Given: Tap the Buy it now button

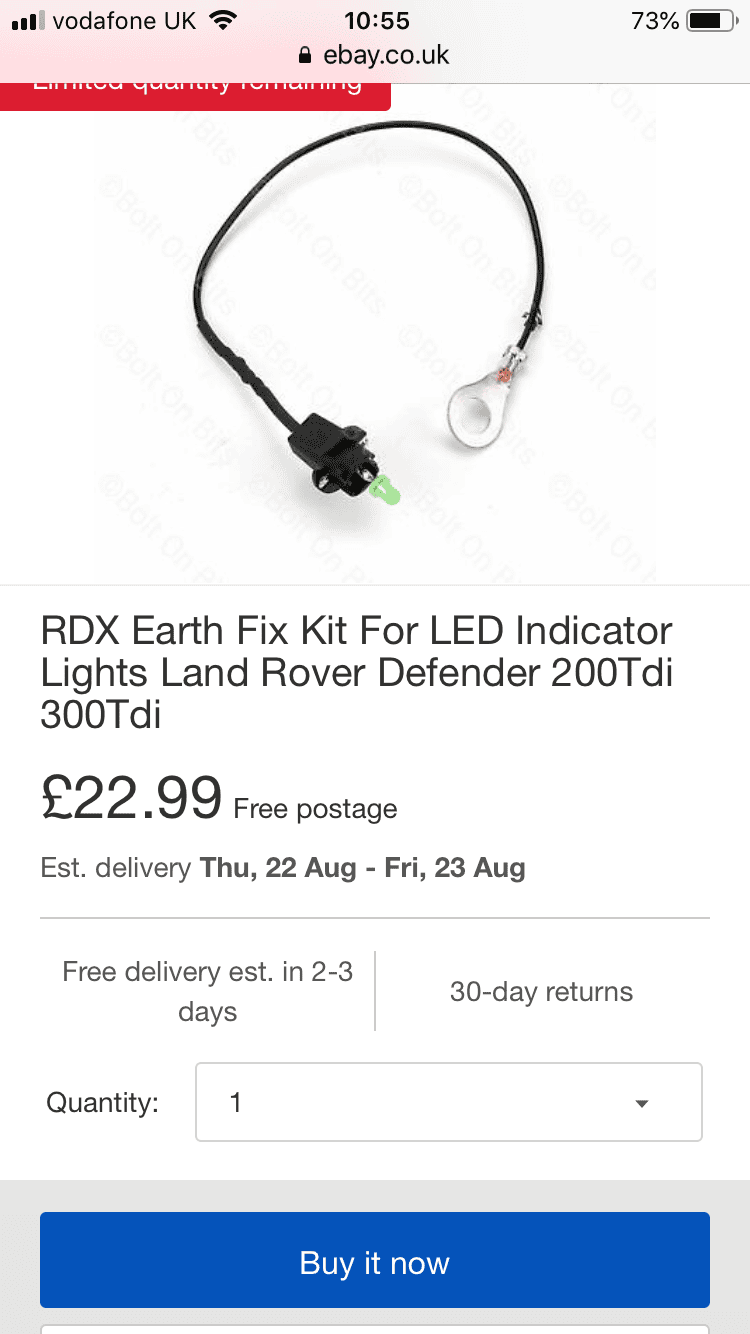Looking at the screenshot, I should coord(375,1260).
